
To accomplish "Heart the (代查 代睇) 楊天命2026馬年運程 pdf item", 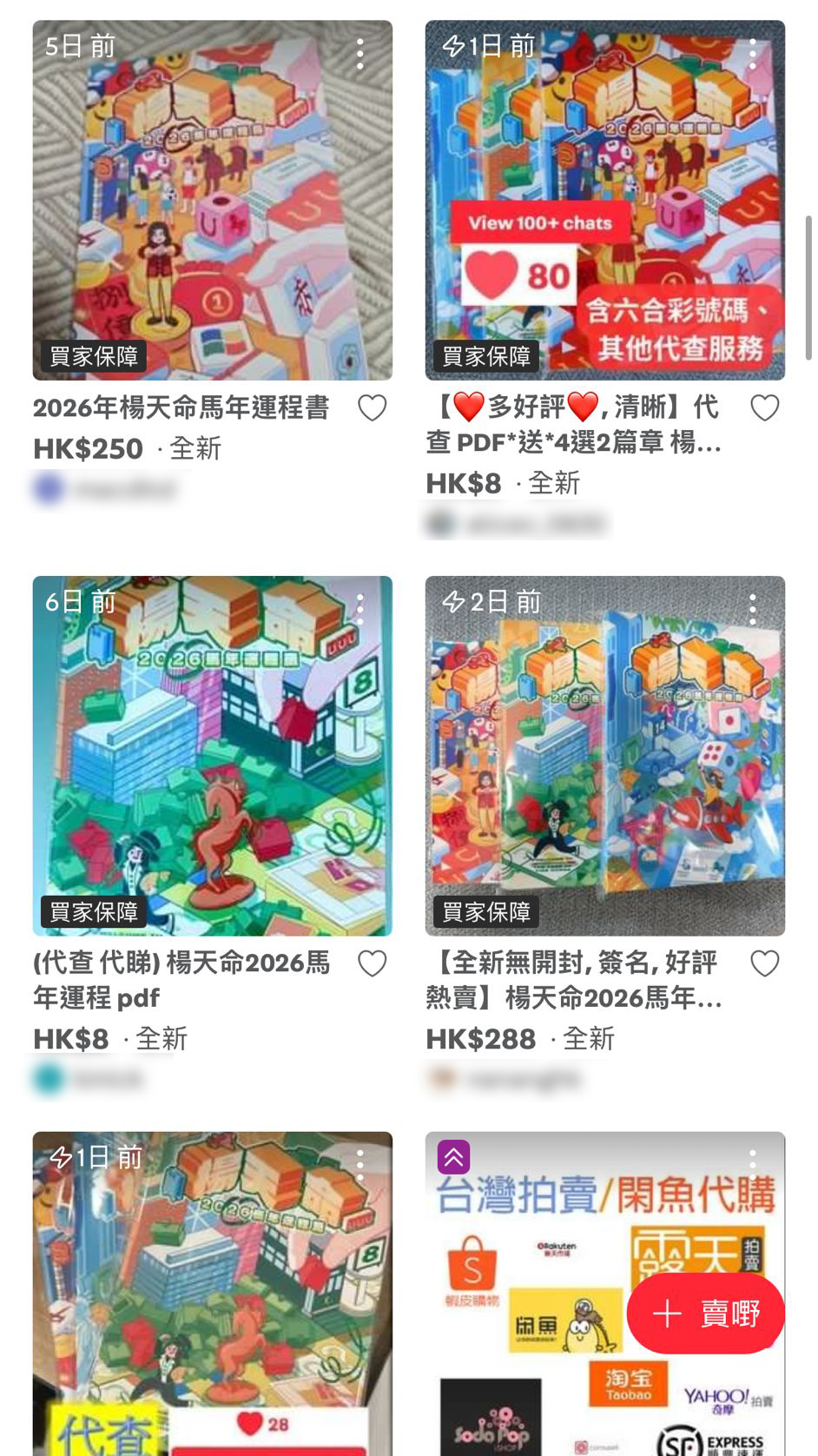I will (373, 963).
